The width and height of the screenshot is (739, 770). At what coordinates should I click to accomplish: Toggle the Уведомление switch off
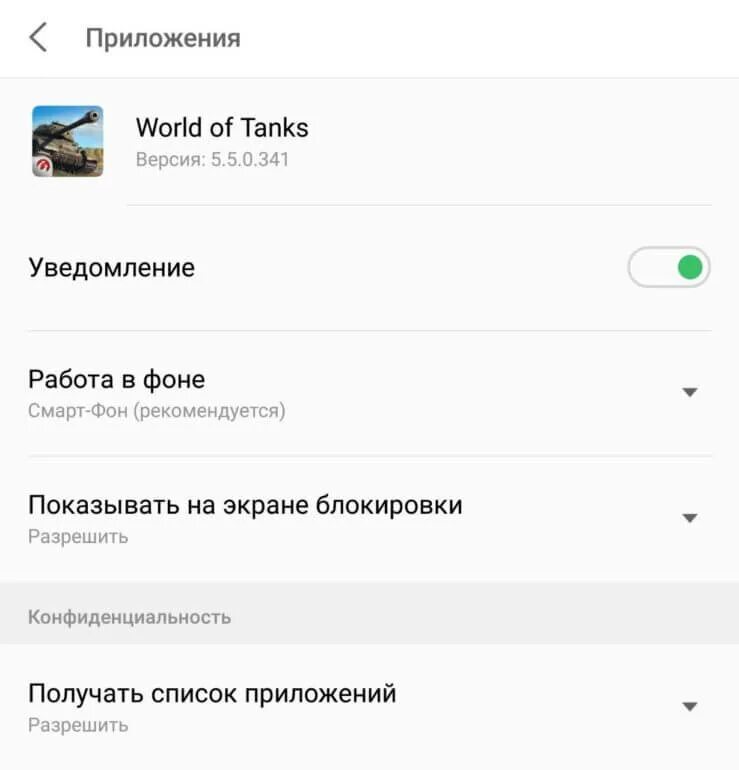[668, 268]
